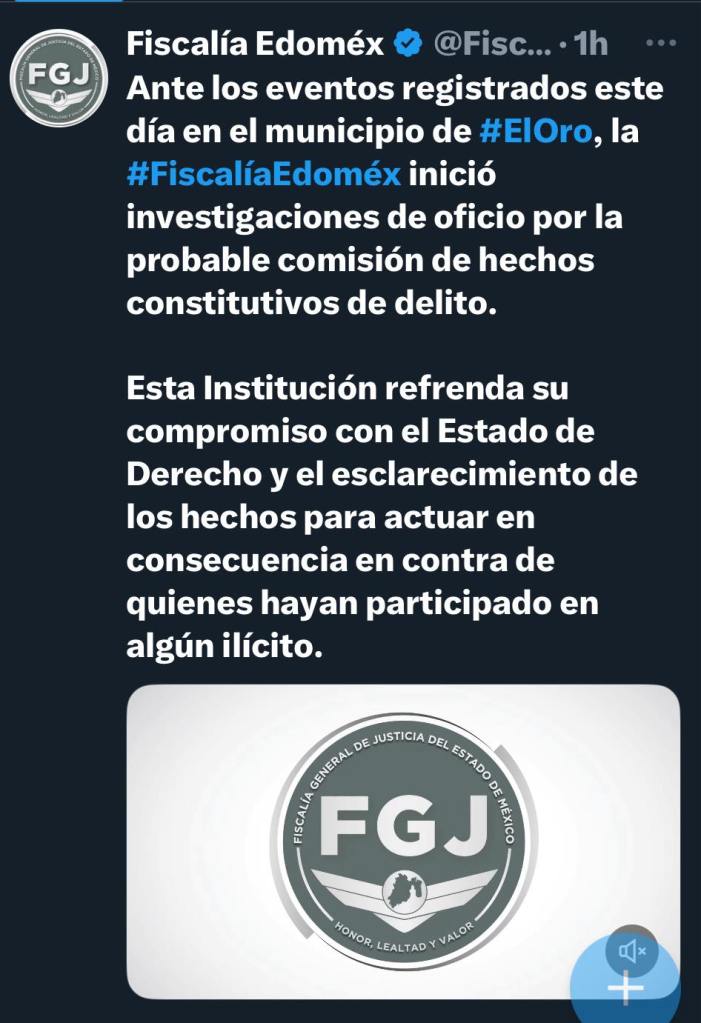Open the Fiscalía Edoméx account name

click(256, 44)
